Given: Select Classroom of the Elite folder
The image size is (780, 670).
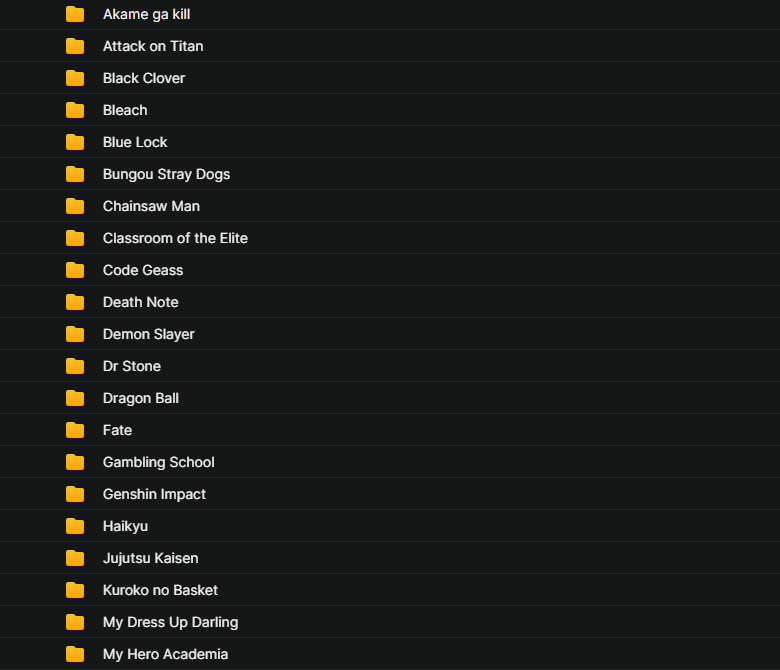Looking at the screenshot, I should tap(175, 238).
